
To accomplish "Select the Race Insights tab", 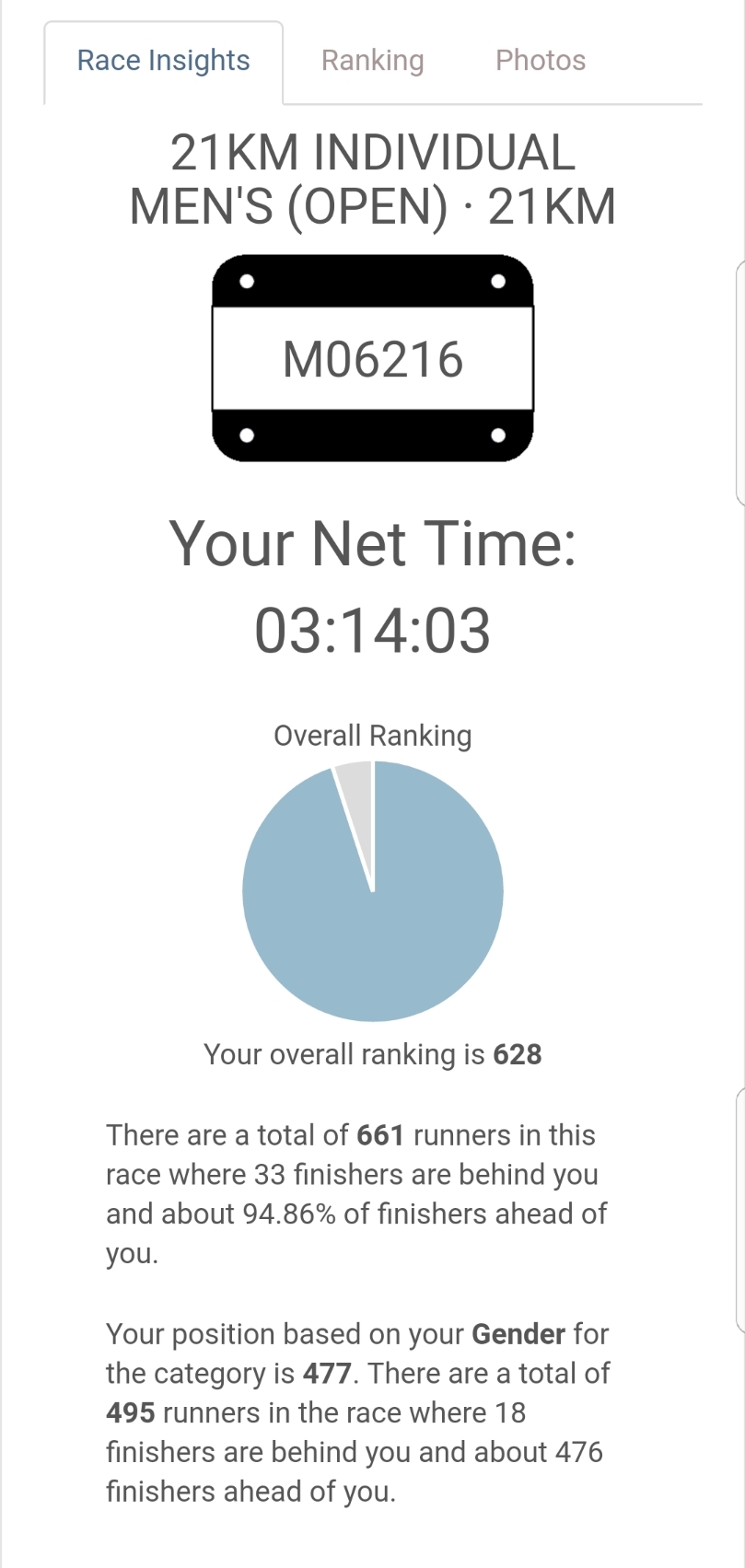I will 163,62.
